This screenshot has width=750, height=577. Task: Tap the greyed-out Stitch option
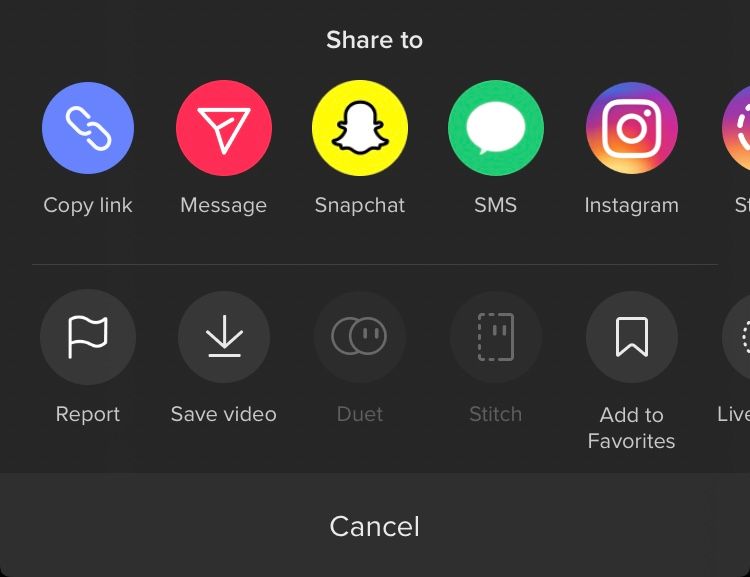pyautogui.click(x=496, y=337)
